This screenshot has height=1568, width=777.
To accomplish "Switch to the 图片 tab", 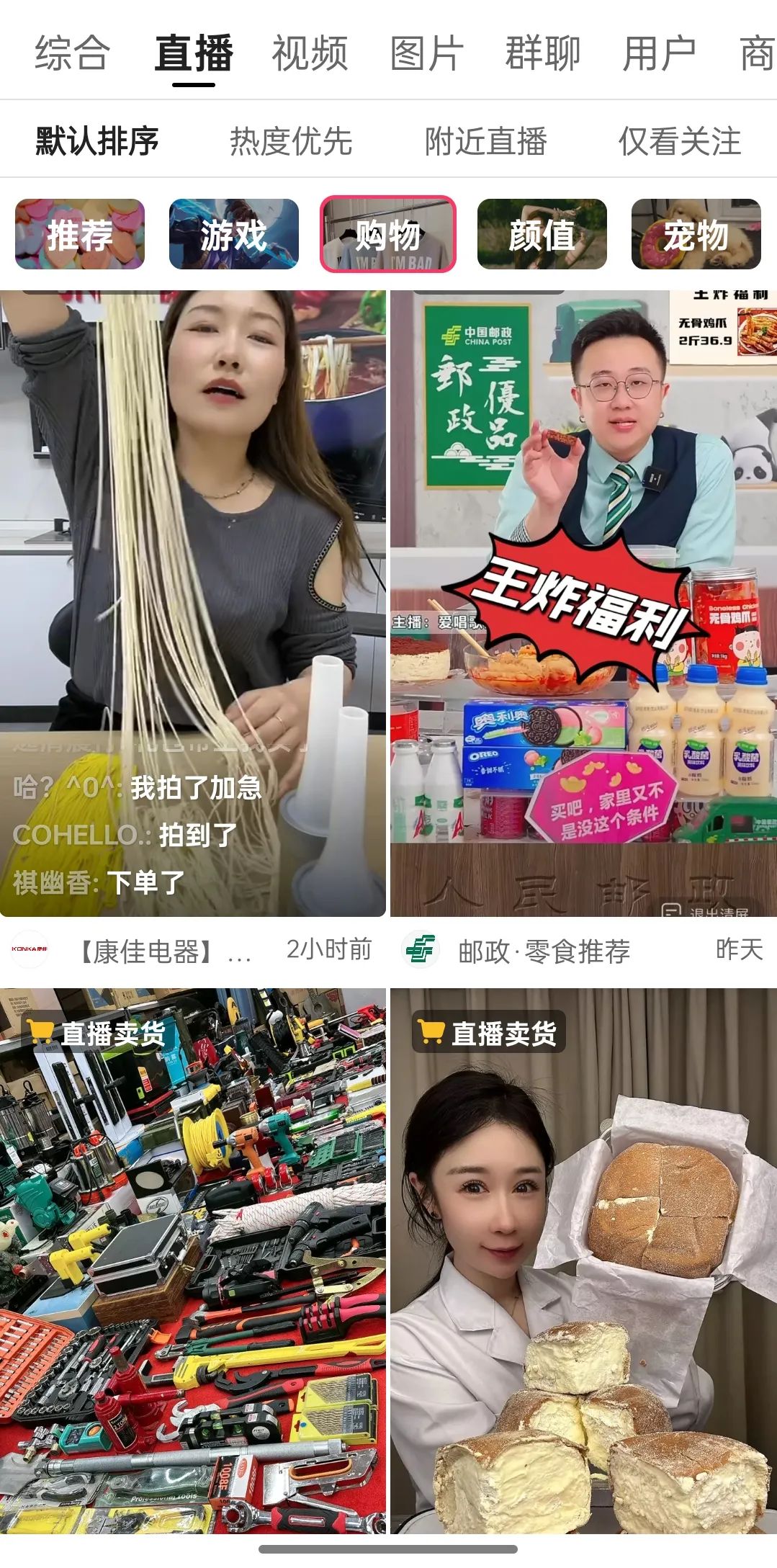I will 426,54.
